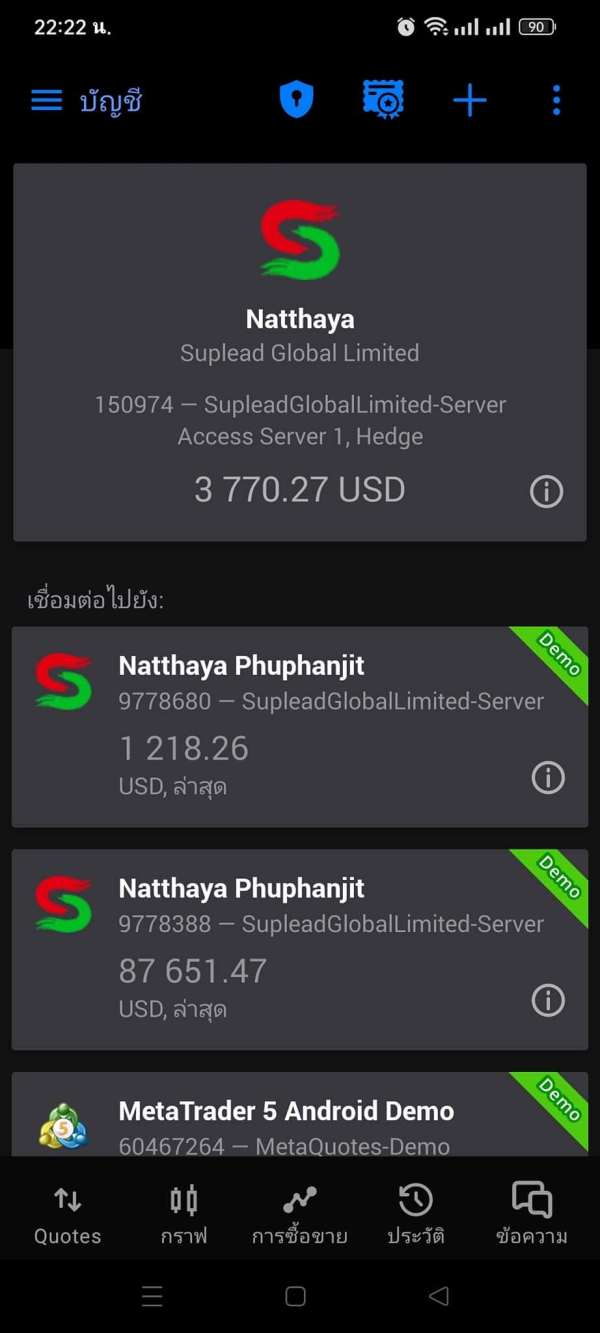This screenshot has width=600, height=1333.
Task: Switch to the Quotes tab
Action: tap(67, 1214)
